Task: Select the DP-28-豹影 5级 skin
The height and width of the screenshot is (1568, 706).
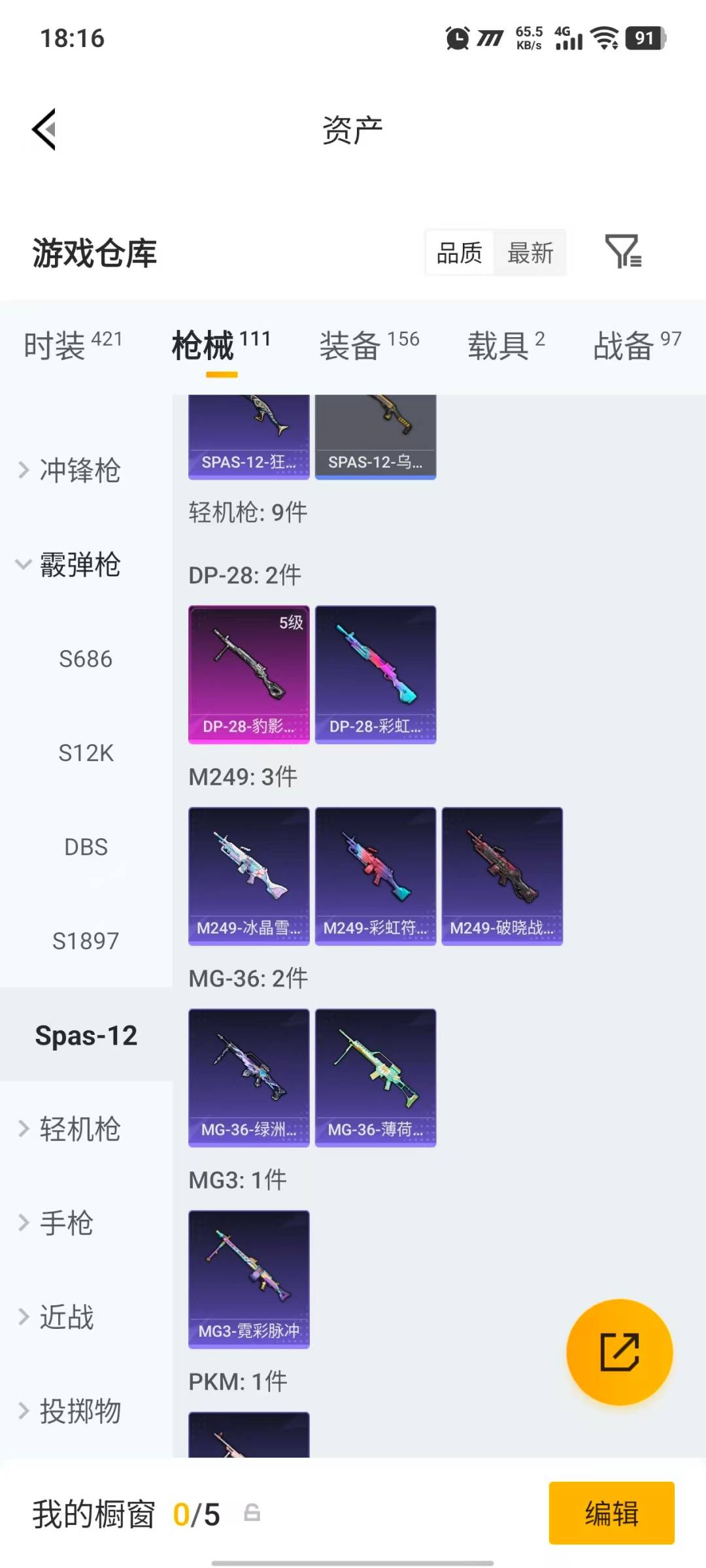Action: pos(248,674)
